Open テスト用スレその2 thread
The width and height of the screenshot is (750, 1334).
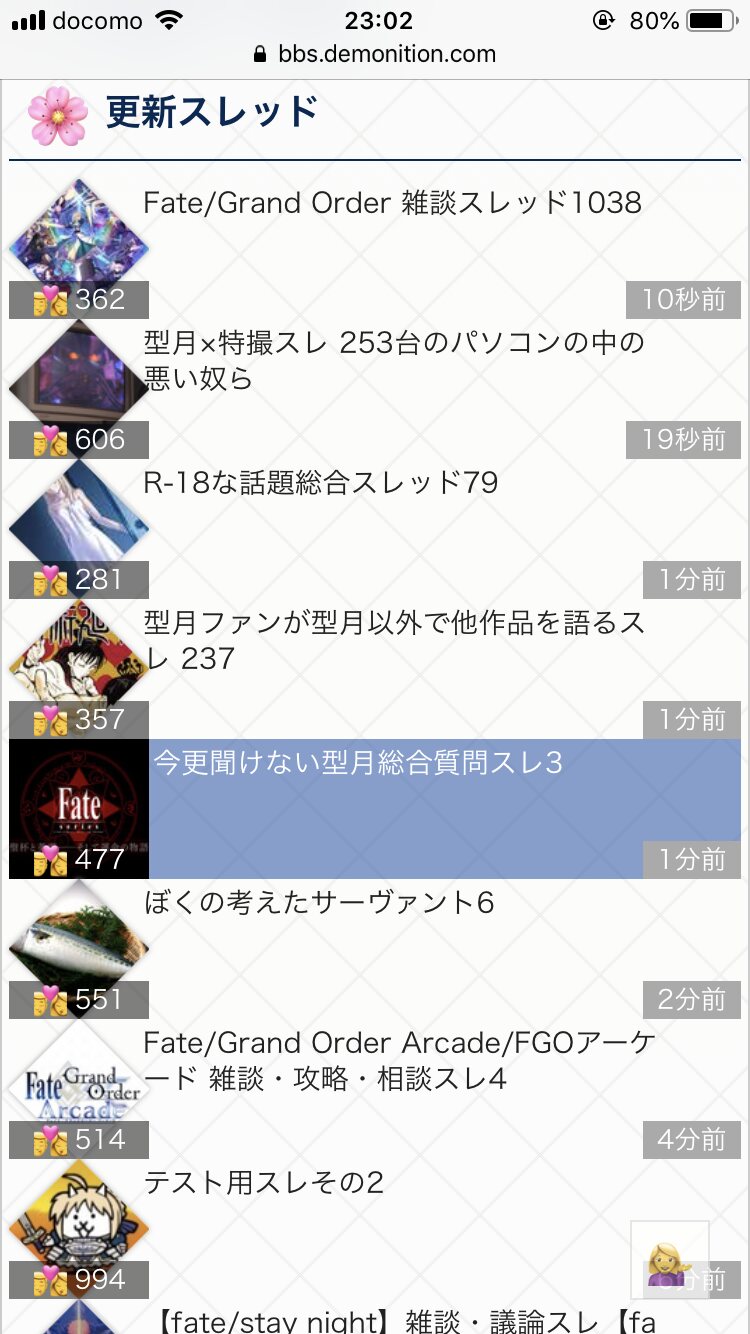coord(264,1184)
